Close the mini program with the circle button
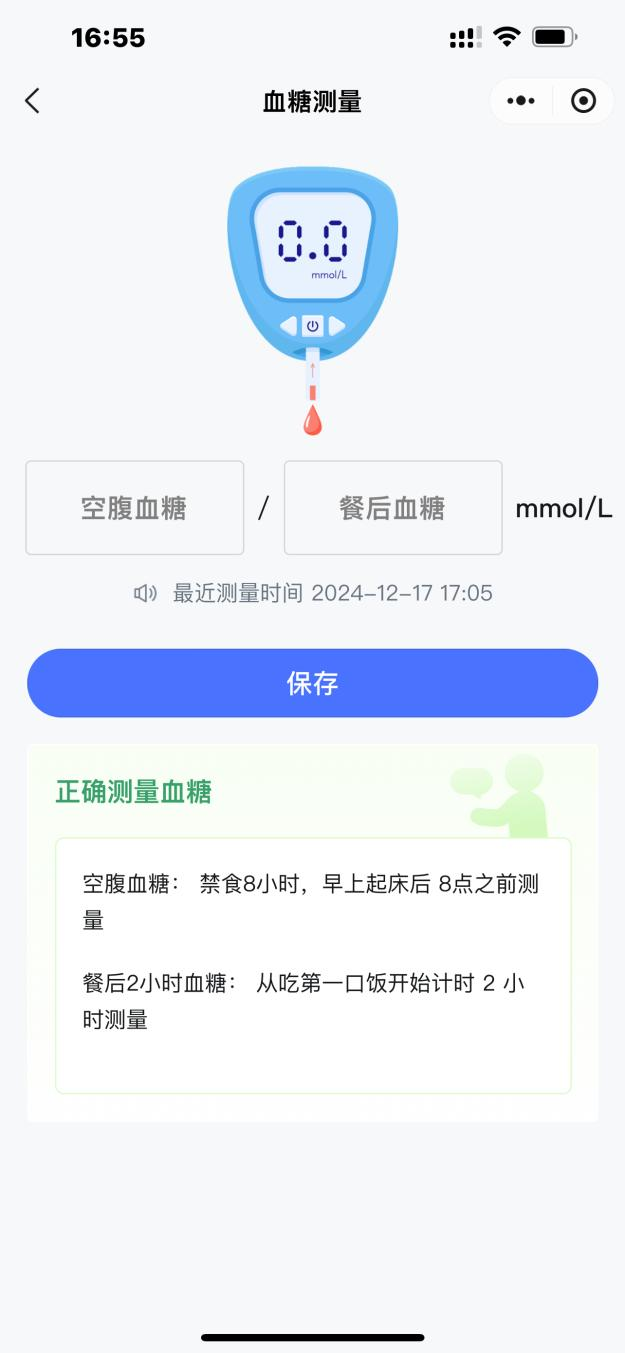The width and height of the screenshot is (625, 1353). click(583, 101)
